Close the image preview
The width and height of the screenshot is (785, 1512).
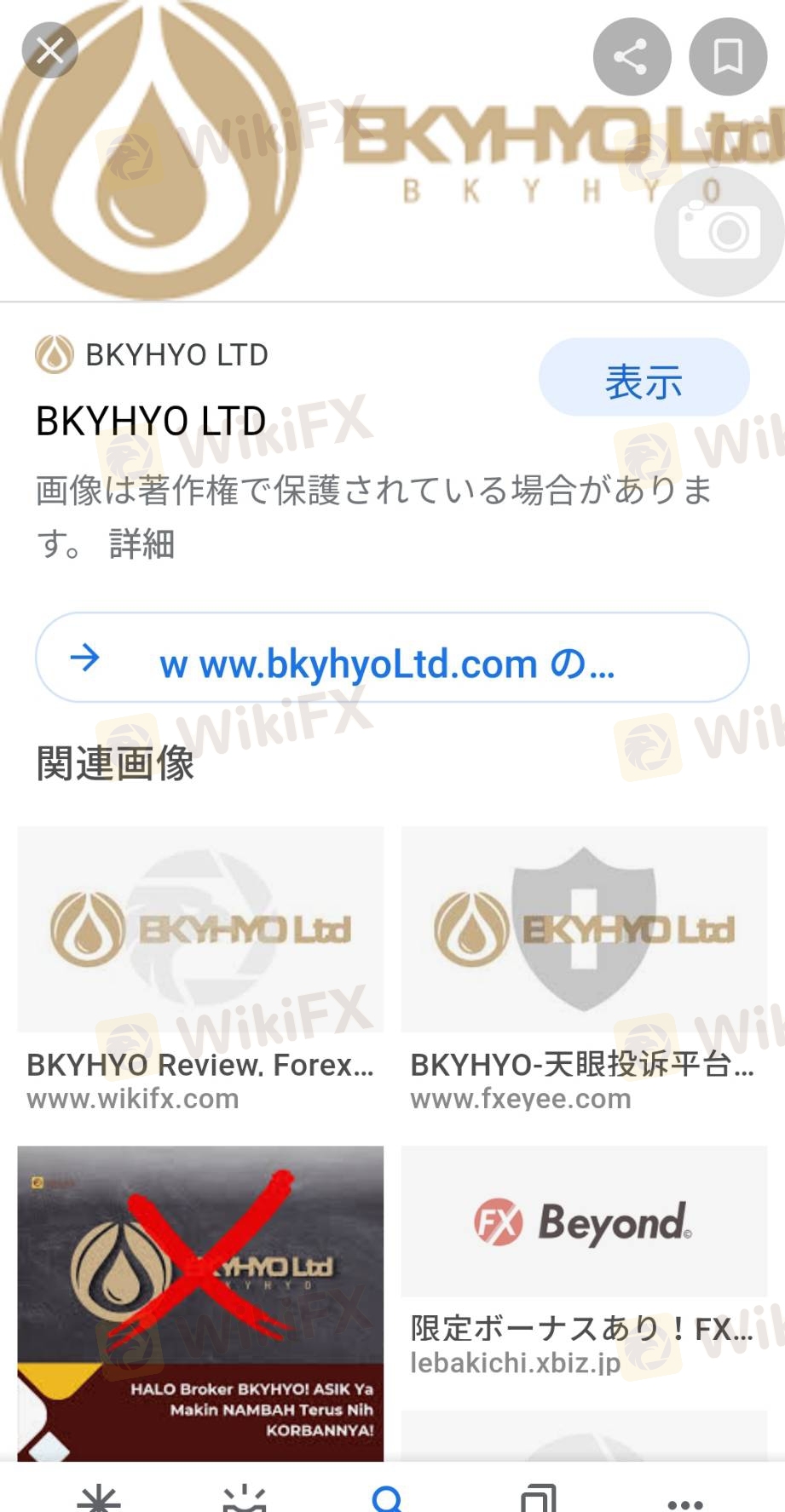(49, 50)
